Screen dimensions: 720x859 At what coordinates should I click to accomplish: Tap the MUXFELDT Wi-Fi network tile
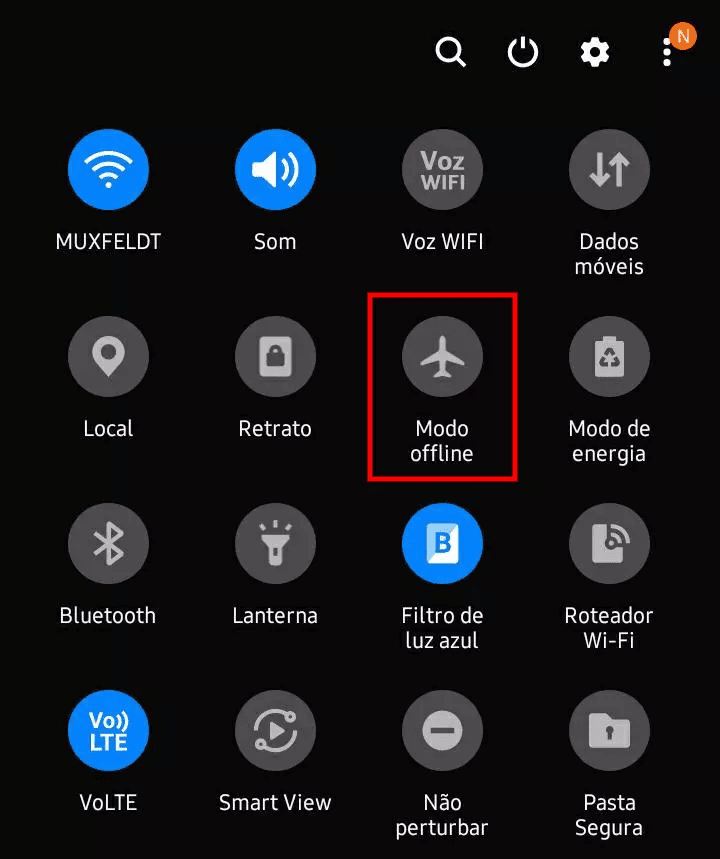click(x=108, y=169)
